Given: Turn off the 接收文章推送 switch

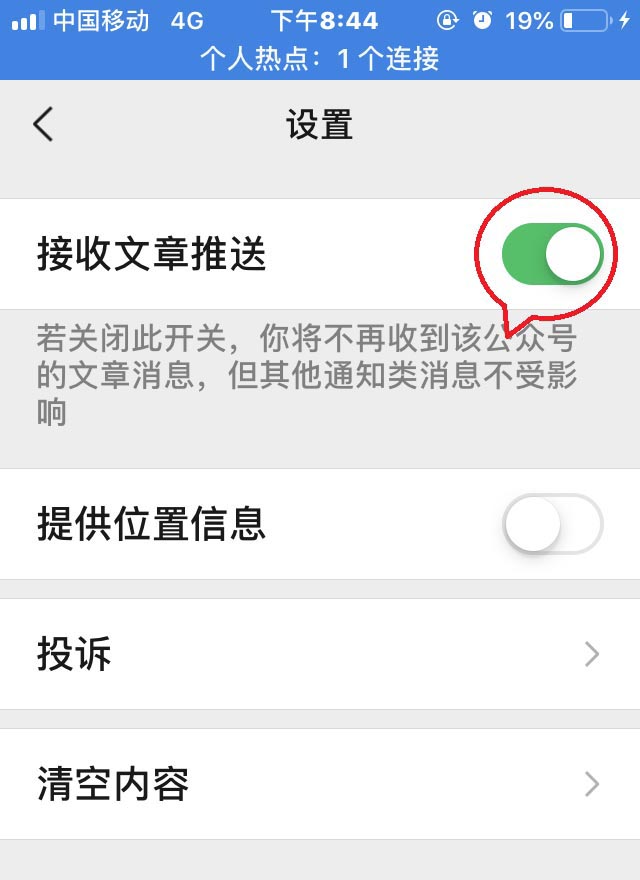Looking at the screenshot, I should tap(552, 254).
